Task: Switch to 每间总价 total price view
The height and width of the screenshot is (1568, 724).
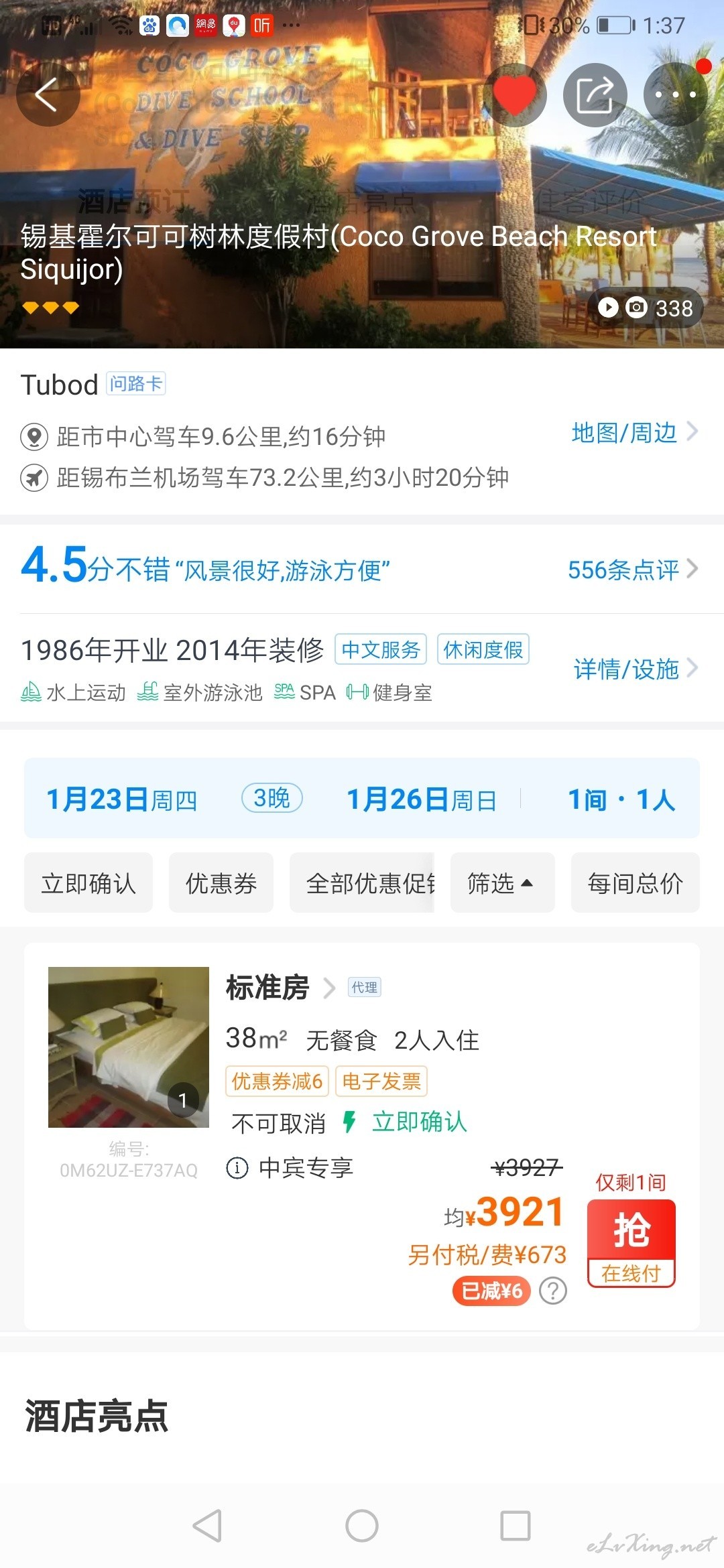Action: (636, 883)
